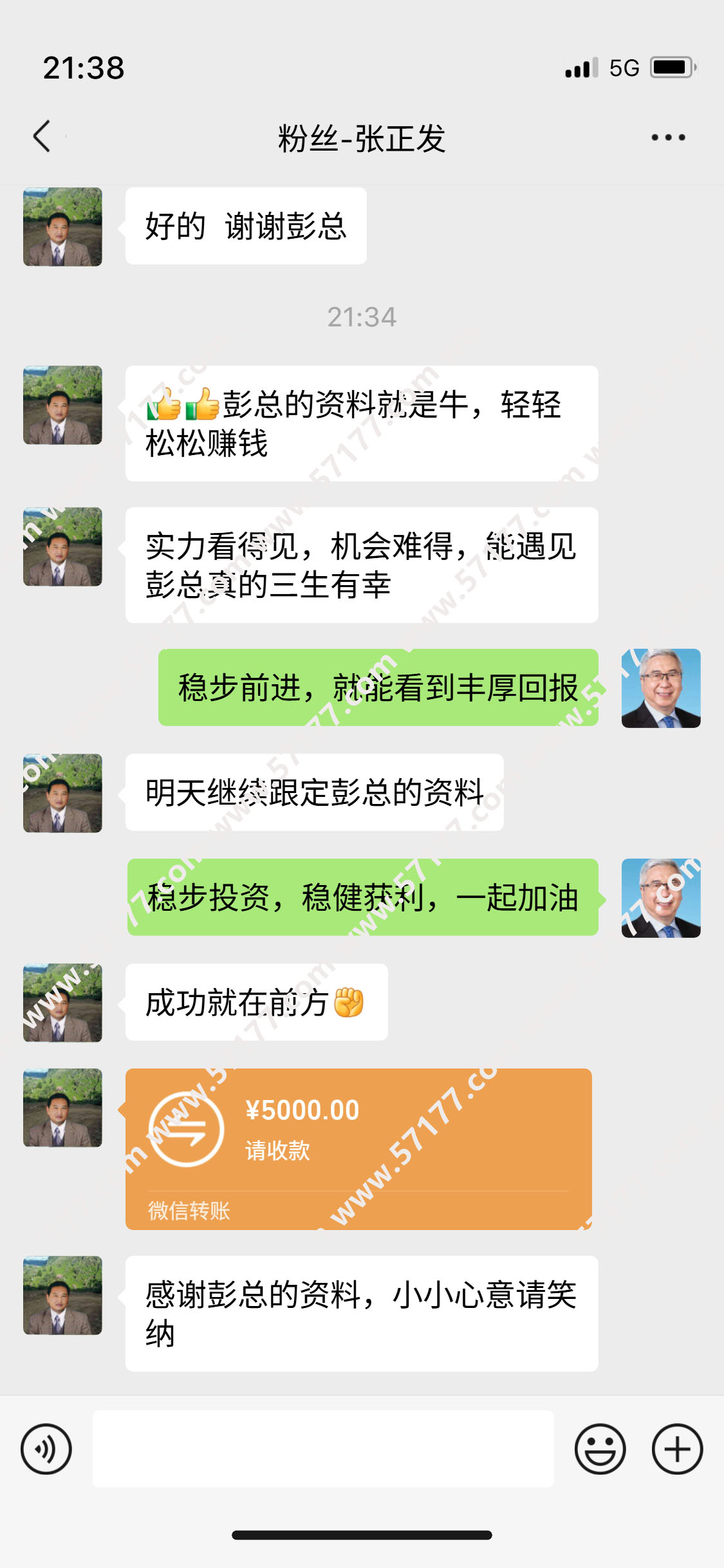This screenshot has height=1568, width=724.
Task: Open the three-dot chat options menu
Action: tap(667, 137)
